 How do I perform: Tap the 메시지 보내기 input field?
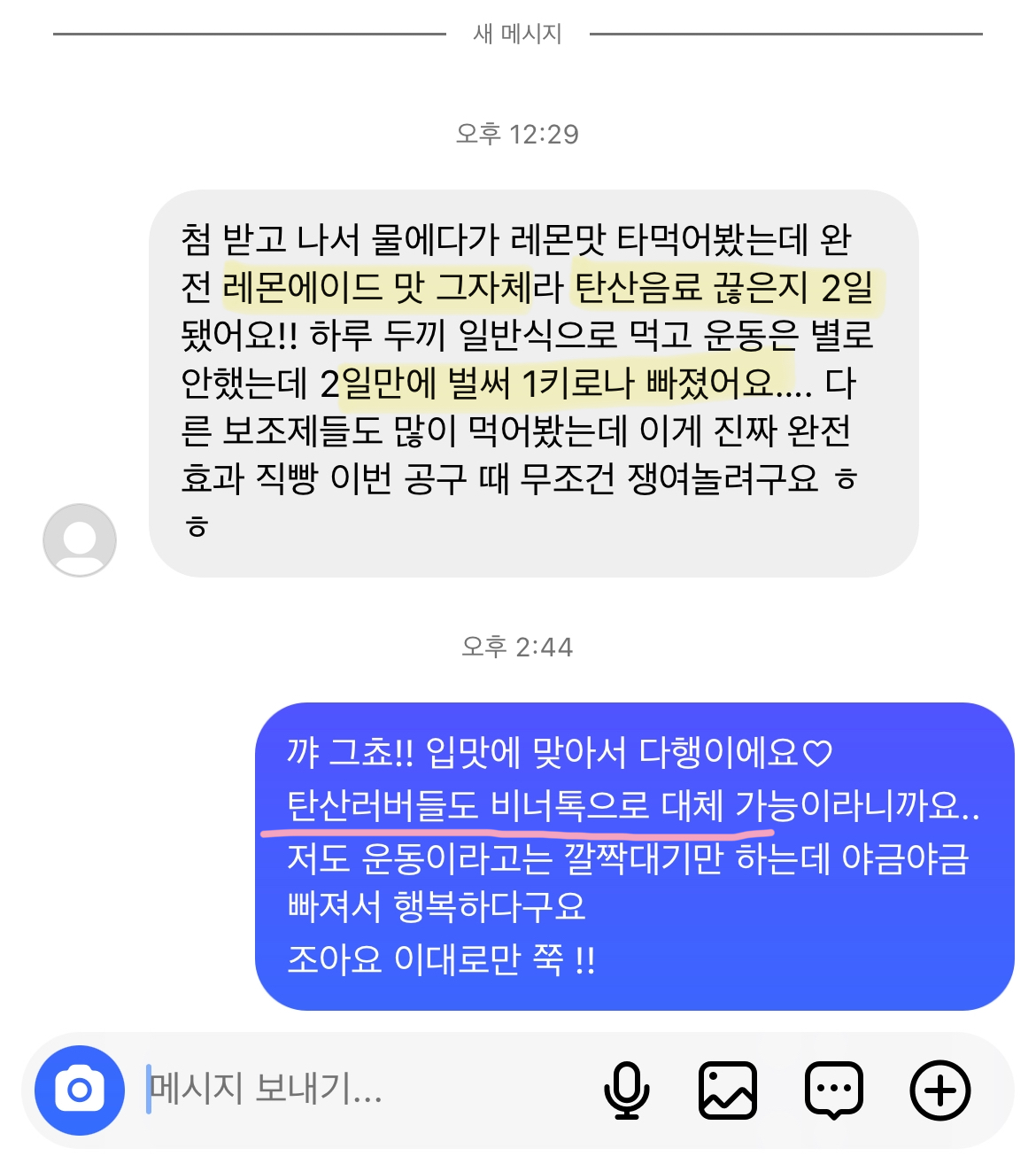tap(354, 1090)
